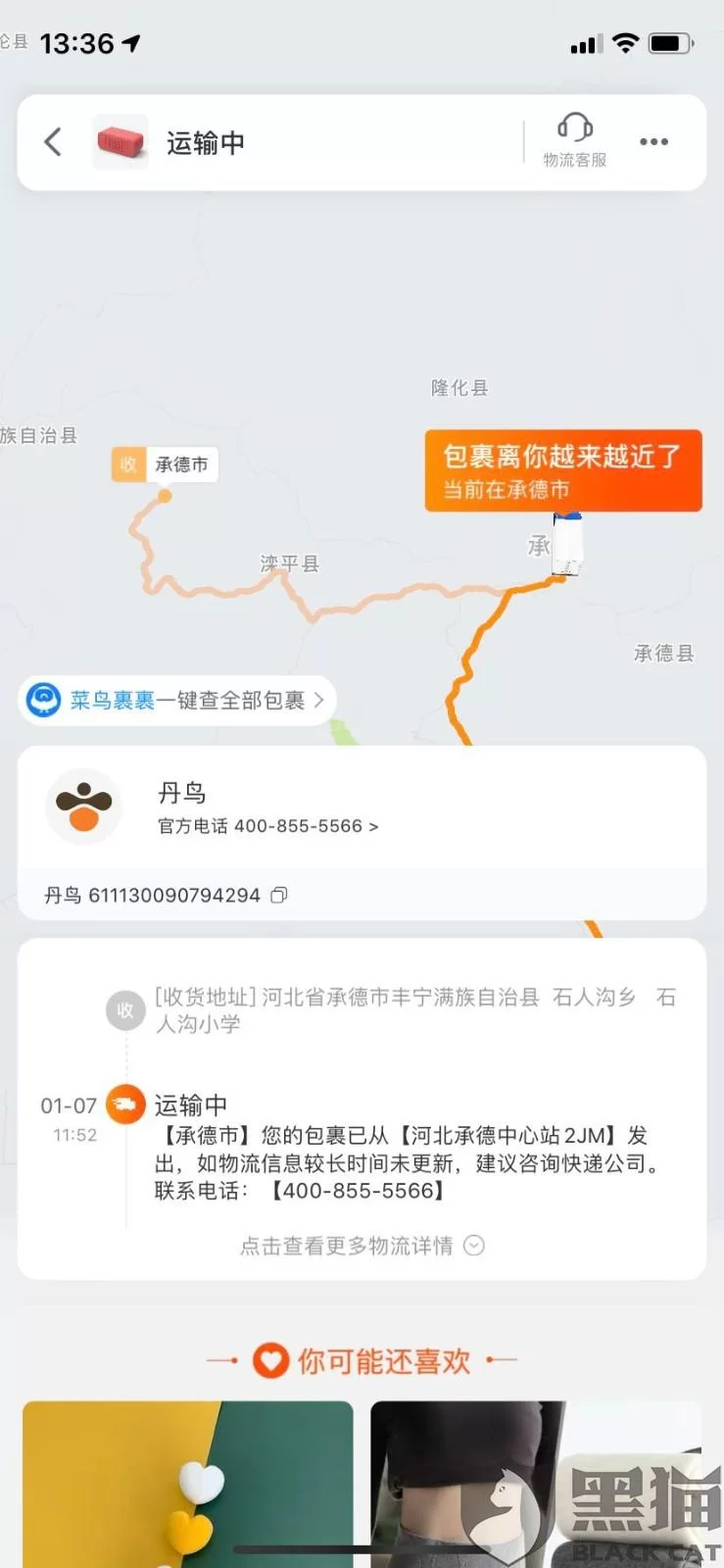Open 物流客服 logistics customer service
This screenshot has width=724, height=1568.
pyautogui.click(x=575, y=140)
